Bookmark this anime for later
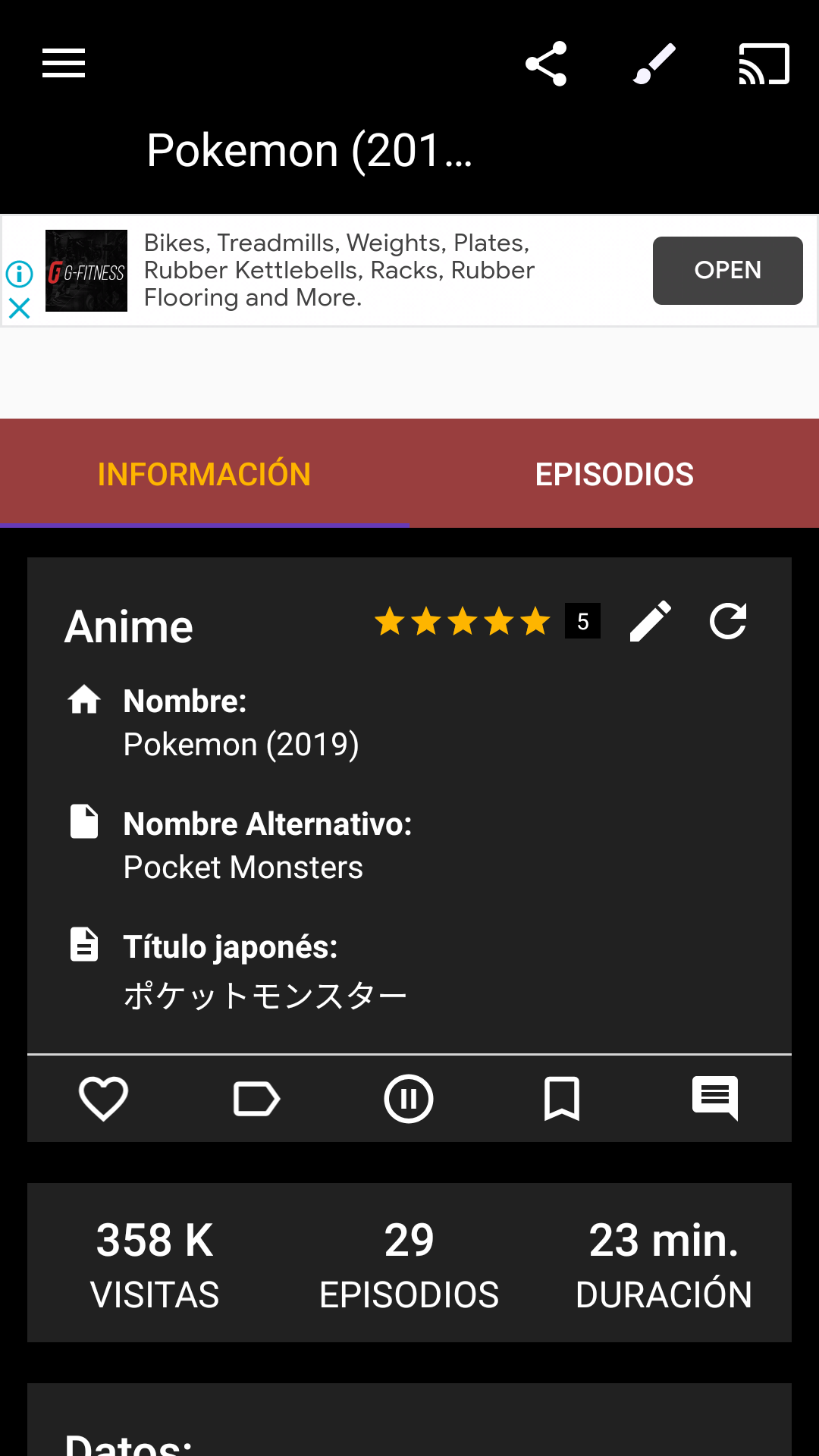The height and width of the screenshot is (1456, 819). pyautogui.click(x=562, y=1099)
